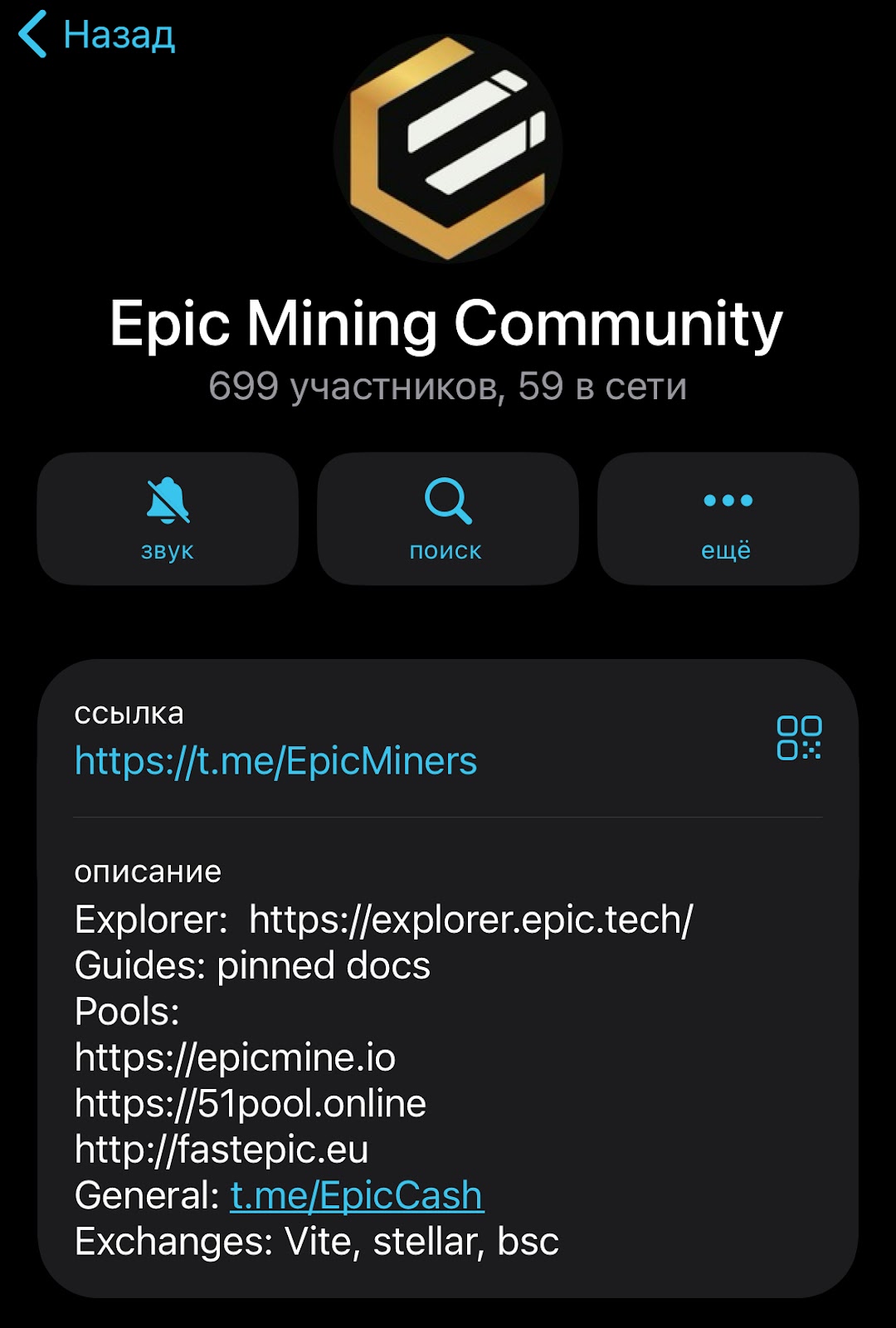Open the Epic Mining Community group avatar

point(448,149)
